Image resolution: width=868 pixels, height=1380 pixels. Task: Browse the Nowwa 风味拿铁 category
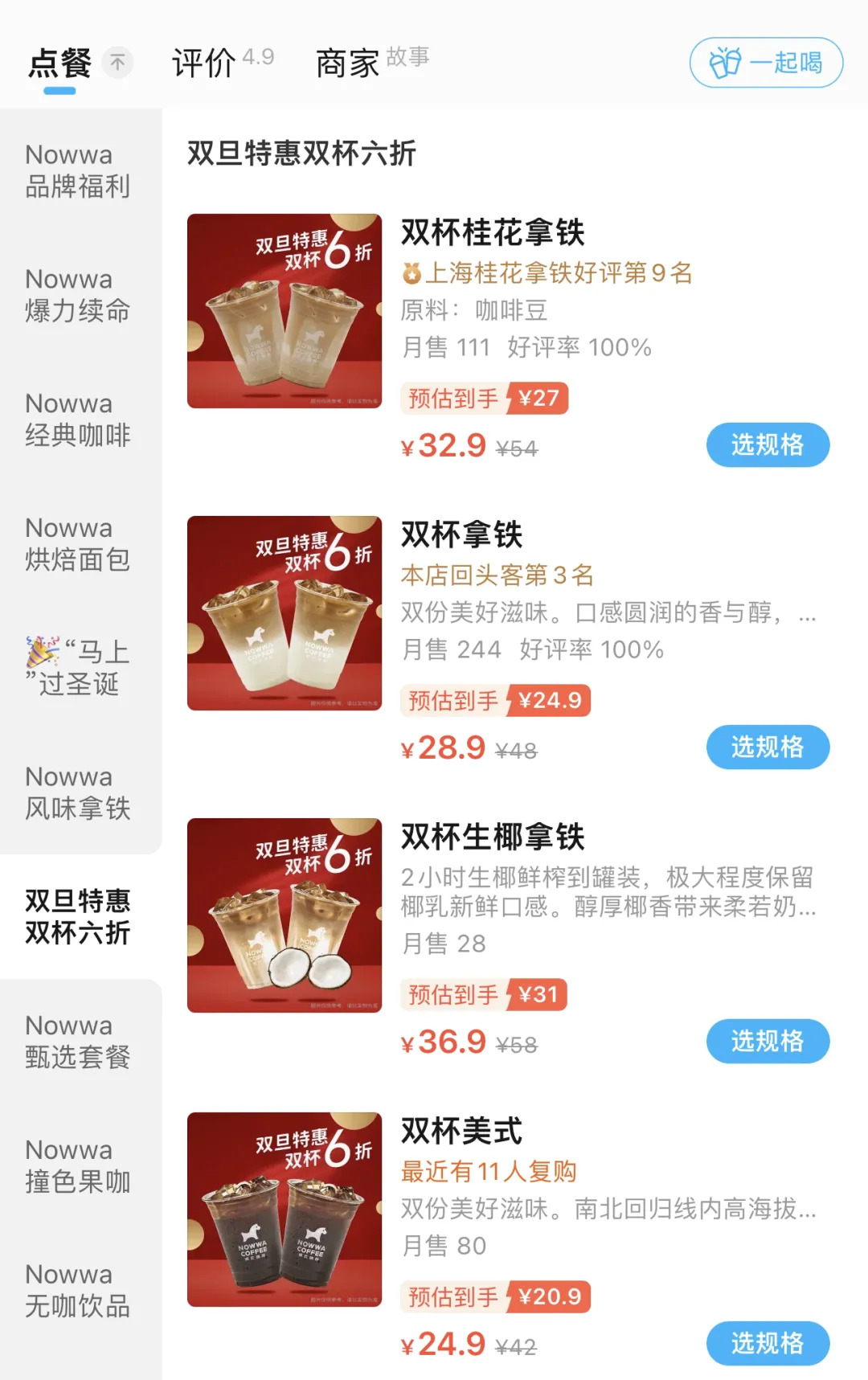(77, 792)
